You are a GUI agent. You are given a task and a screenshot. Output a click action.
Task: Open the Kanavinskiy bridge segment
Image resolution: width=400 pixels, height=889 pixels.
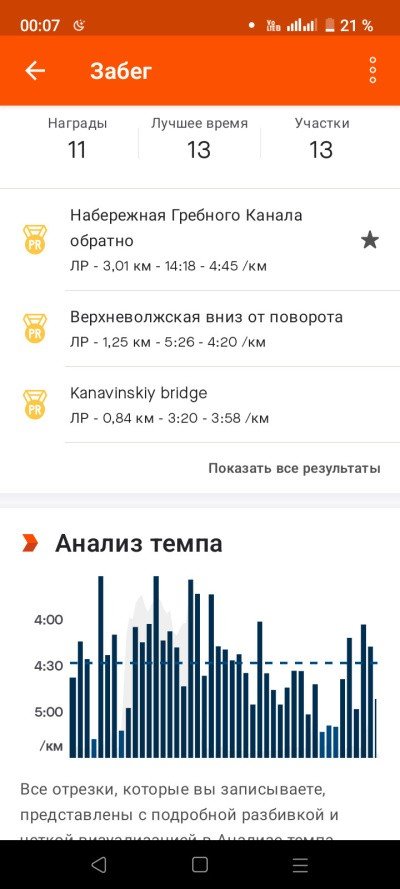(200, 405)
